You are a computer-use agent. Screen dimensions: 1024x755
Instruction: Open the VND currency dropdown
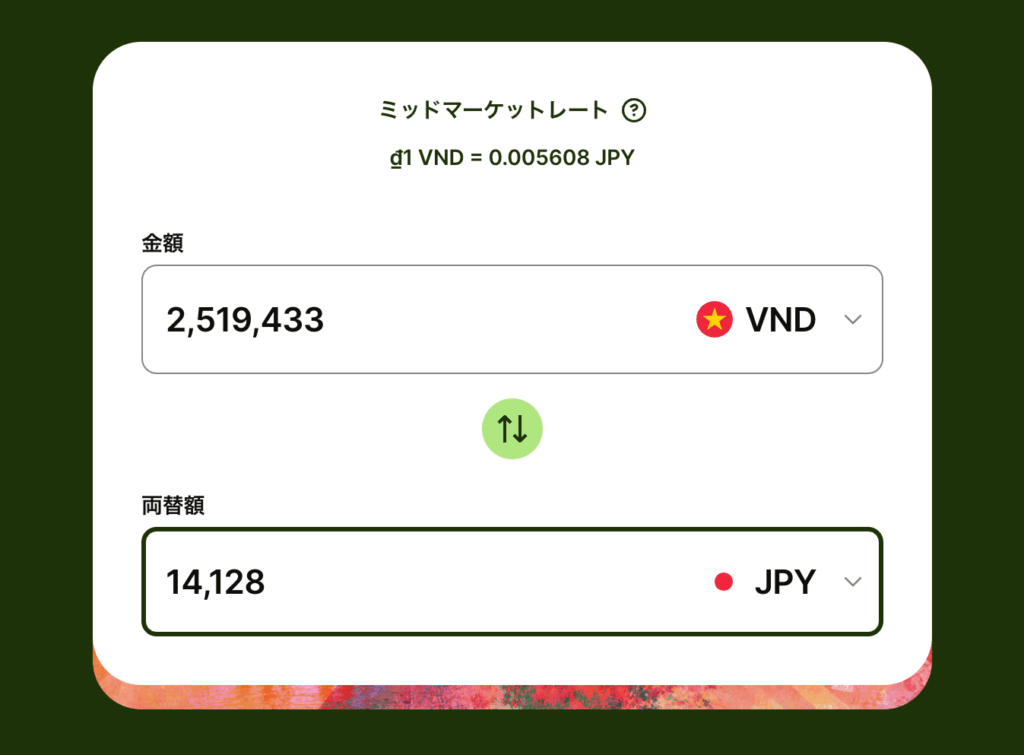778,320
